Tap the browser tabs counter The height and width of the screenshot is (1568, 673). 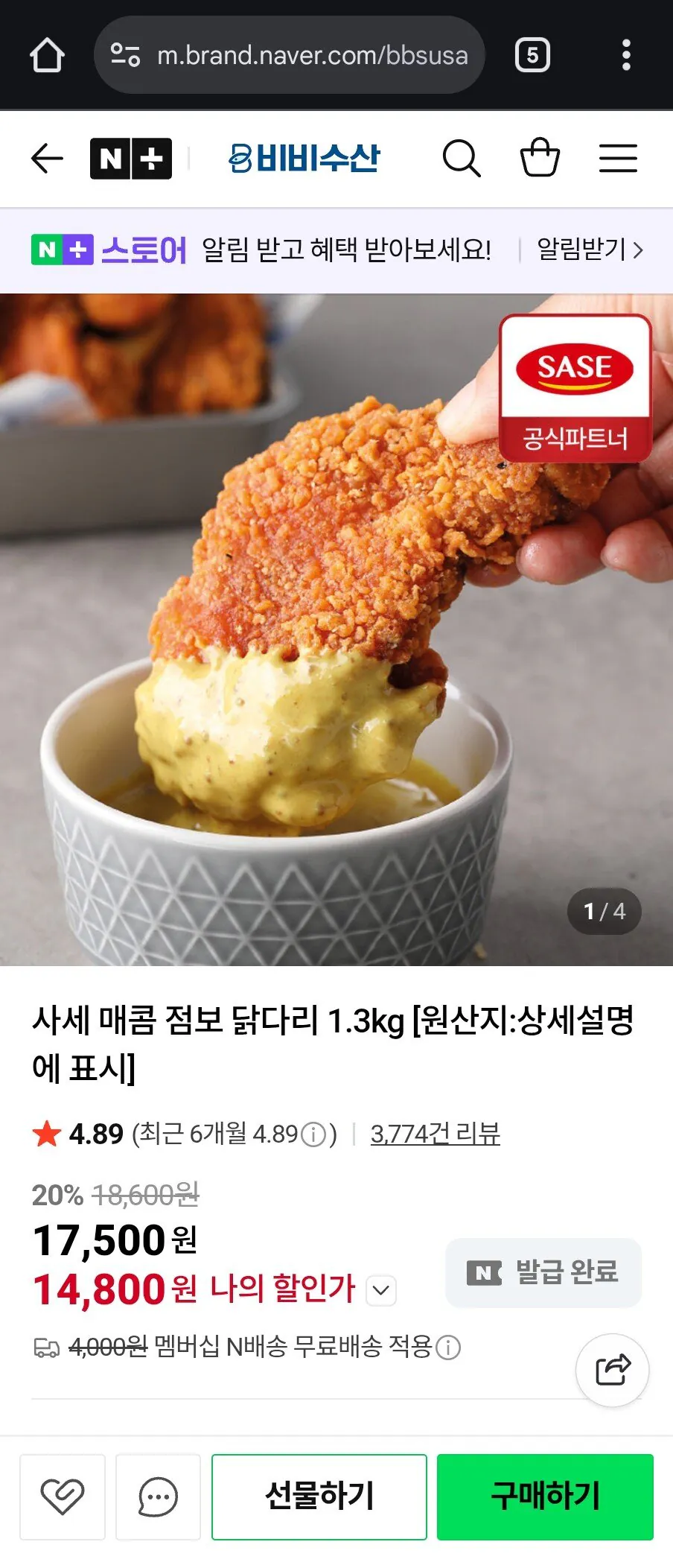pos(532,54)
